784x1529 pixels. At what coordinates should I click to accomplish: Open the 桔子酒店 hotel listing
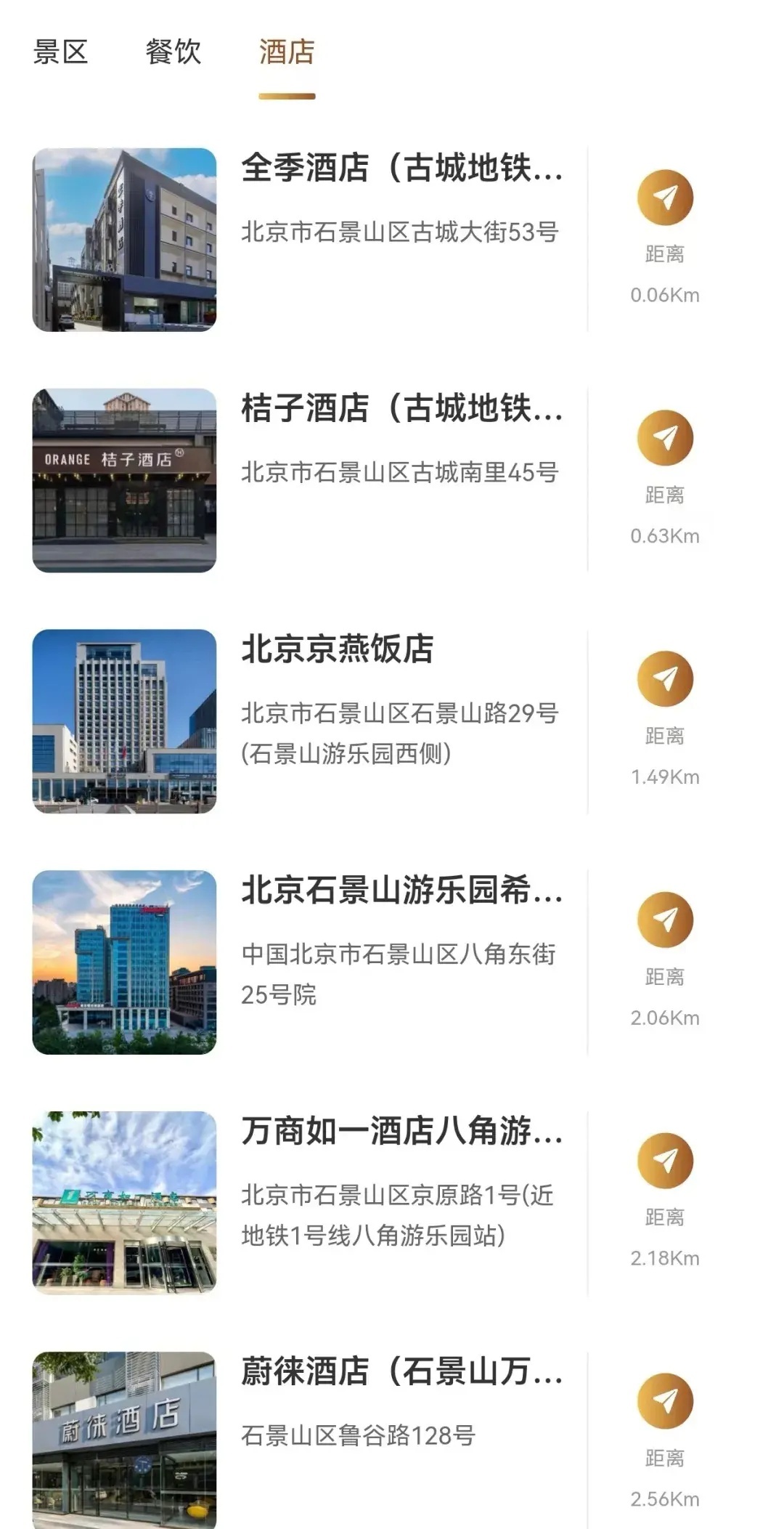(x=401, y=408)
